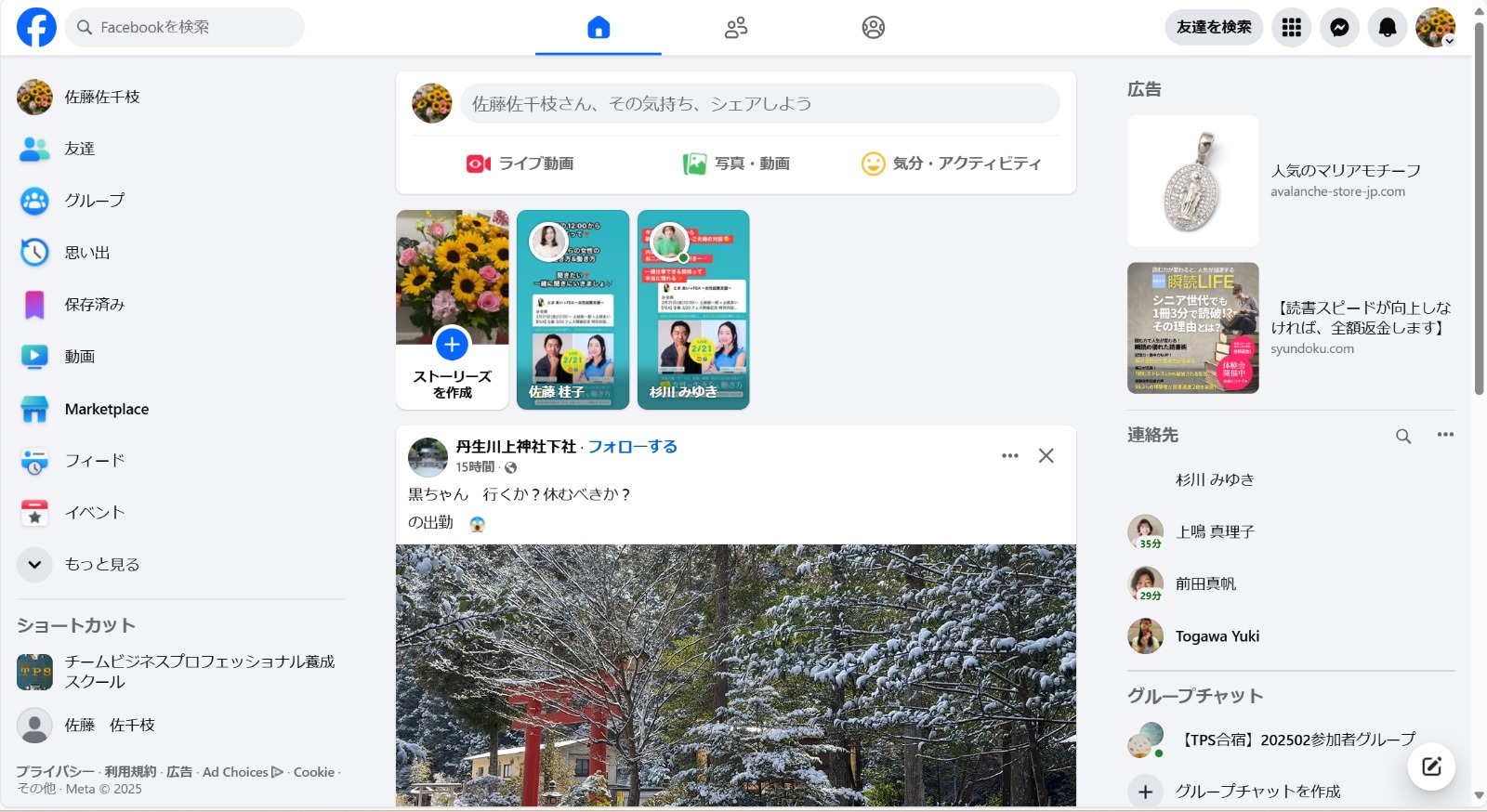Screen dimensions: 1487x812
Task: Open the post composer field
Action: tap(758, 104)
